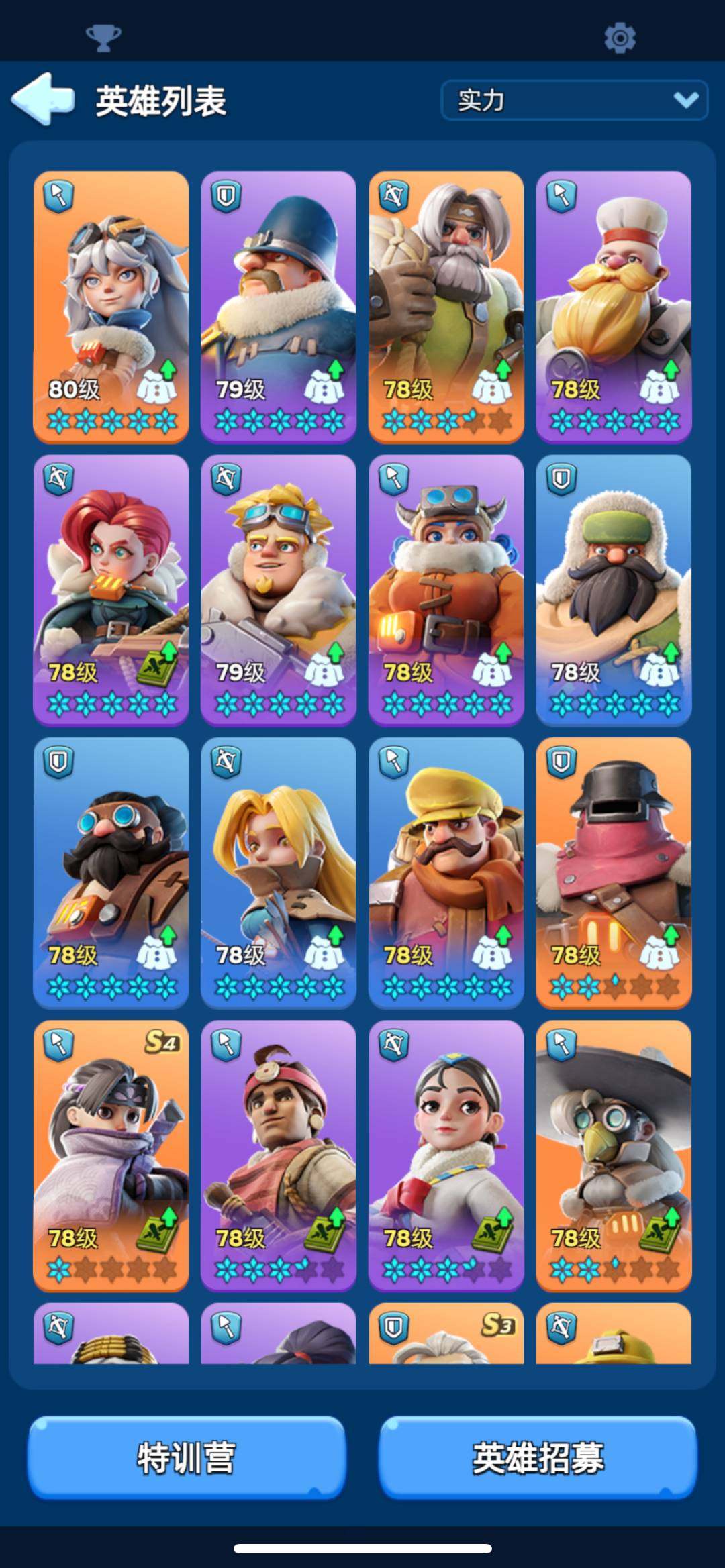Tap the 英雄招募 button

click(538, 1457)
